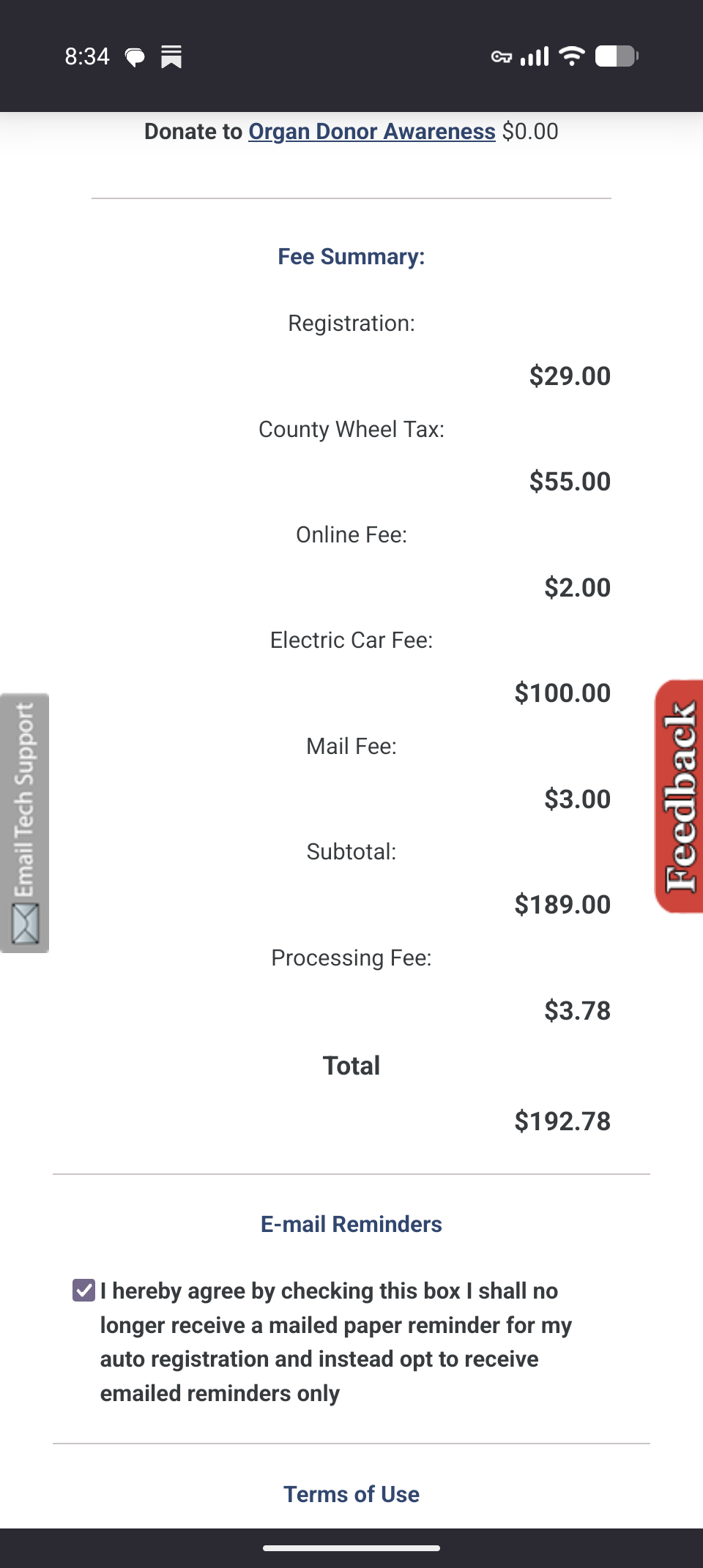
Task: Open the Organ Donor Awareness link
Action: pos(371,132)
